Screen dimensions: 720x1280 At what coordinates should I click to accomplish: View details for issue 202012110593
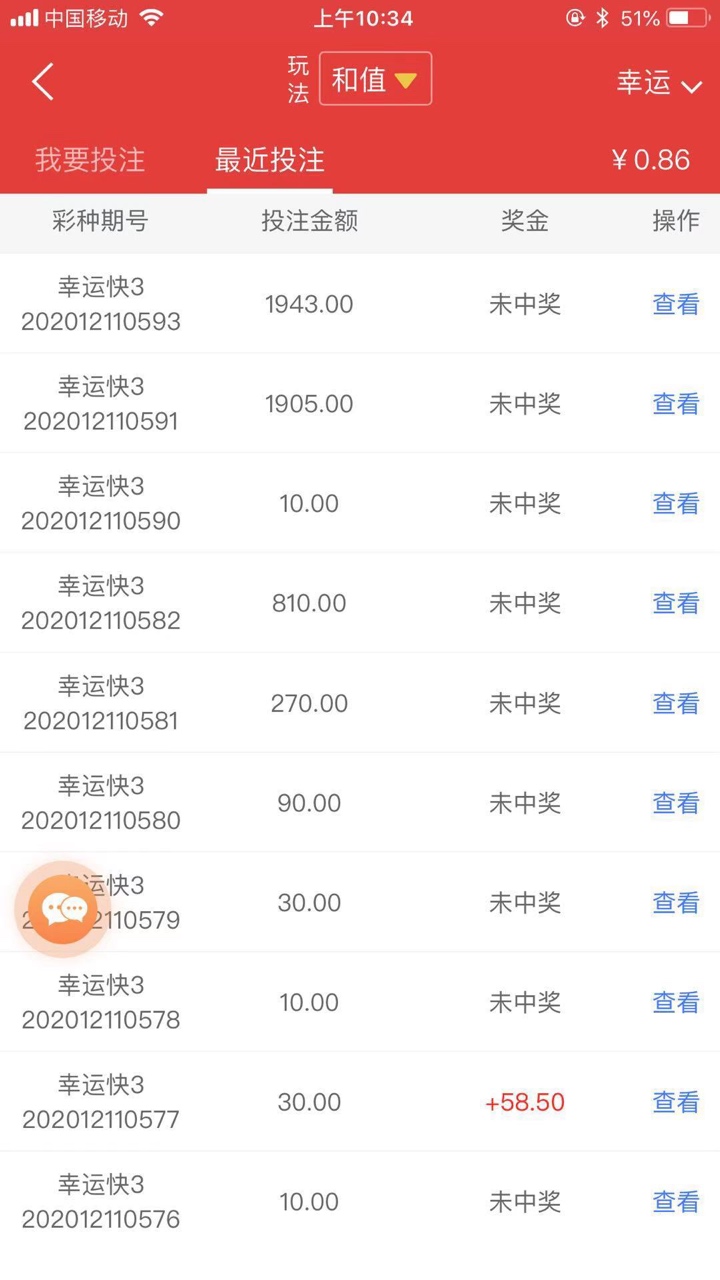[676, 304]
